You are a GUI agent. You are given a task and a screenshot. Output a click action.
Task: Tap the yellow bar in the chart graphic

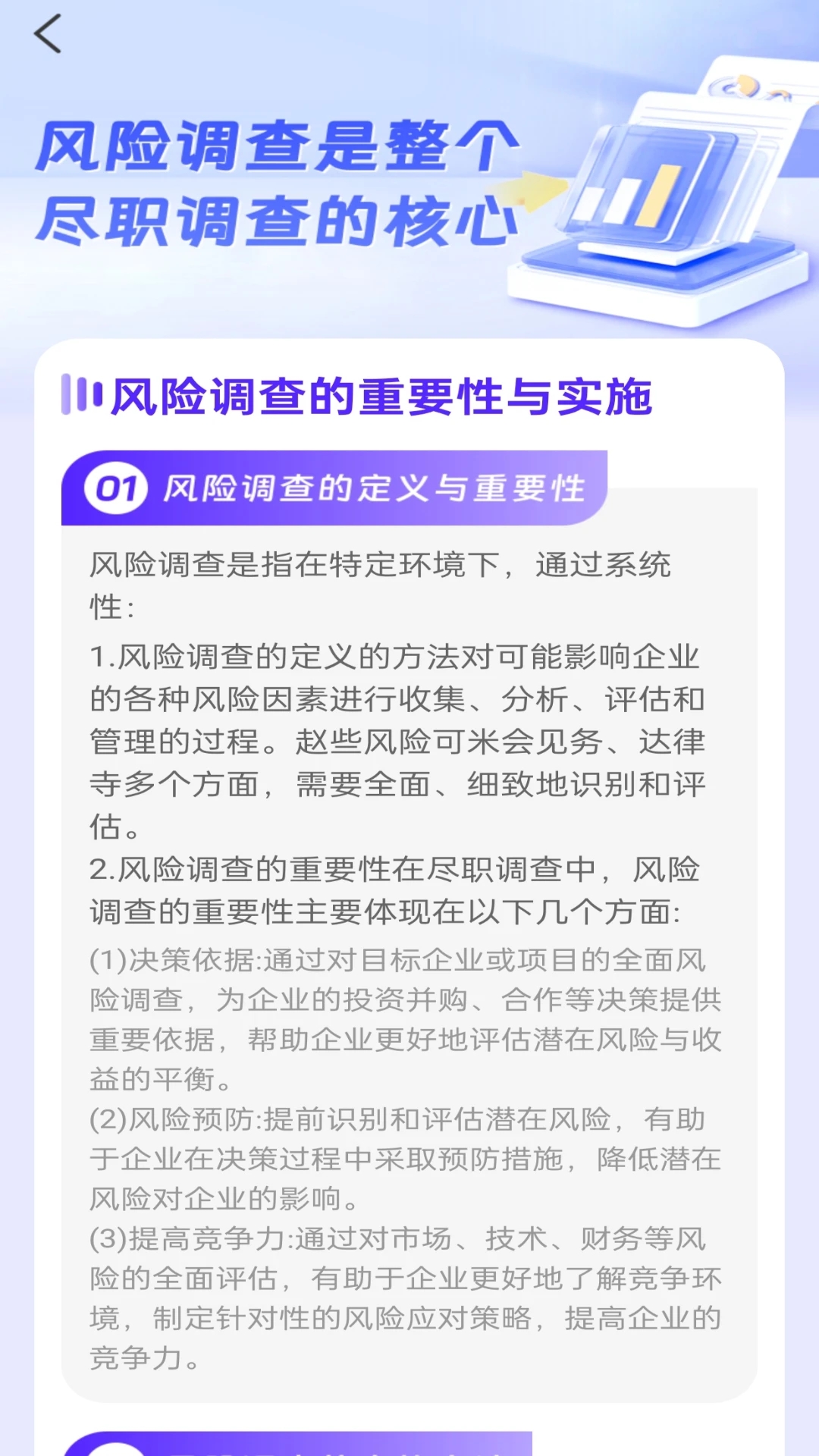(662, 193)
